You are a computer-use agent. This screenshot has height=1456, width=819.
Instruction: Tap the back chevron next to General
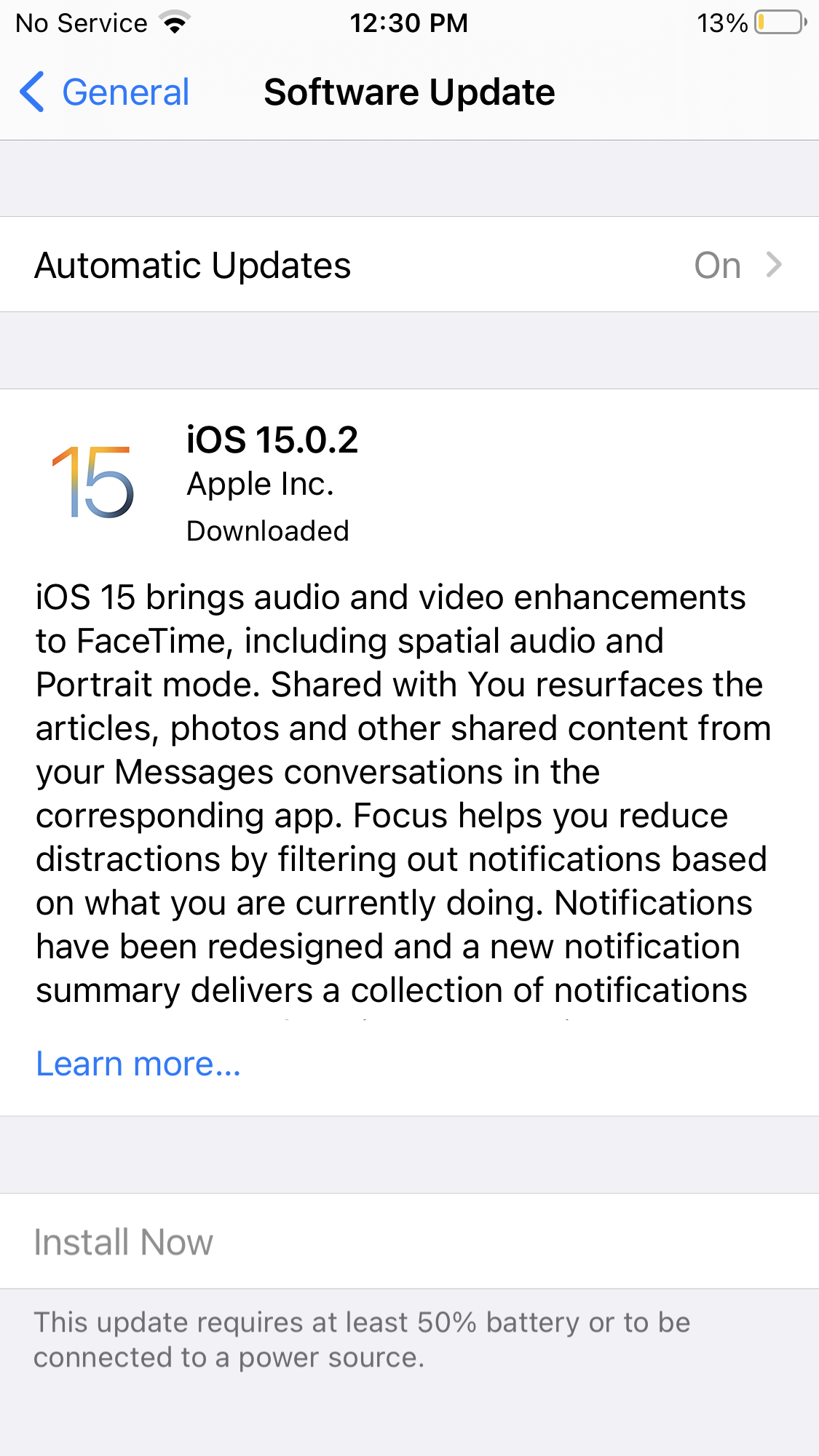tap(31, 92)
